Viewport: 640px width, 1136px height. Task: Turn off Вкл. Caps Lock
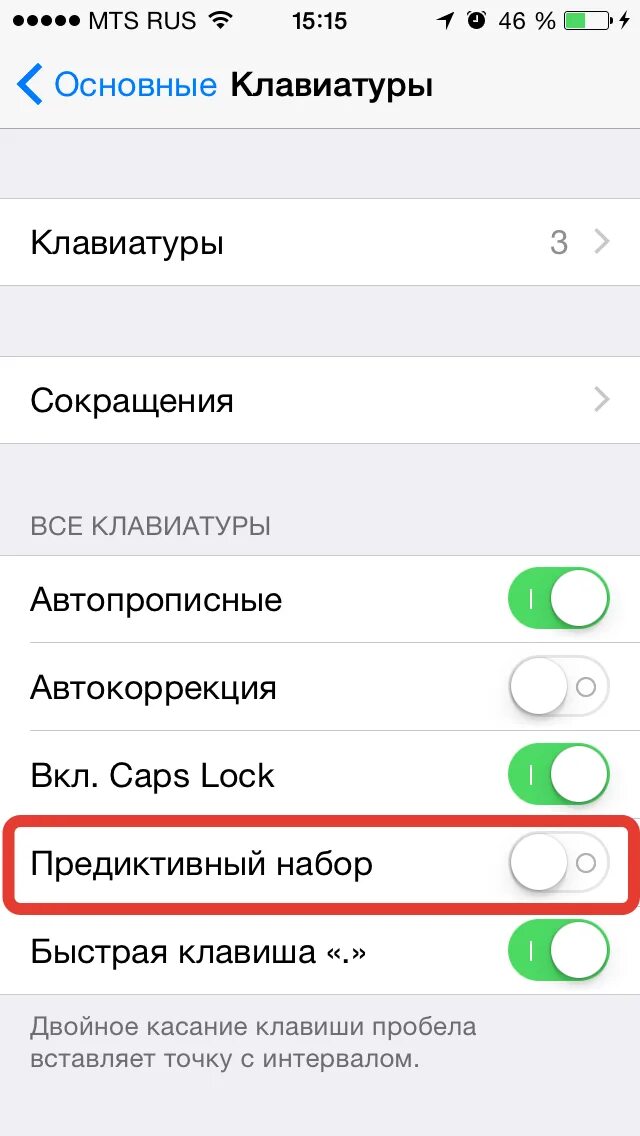coord(558,776)
